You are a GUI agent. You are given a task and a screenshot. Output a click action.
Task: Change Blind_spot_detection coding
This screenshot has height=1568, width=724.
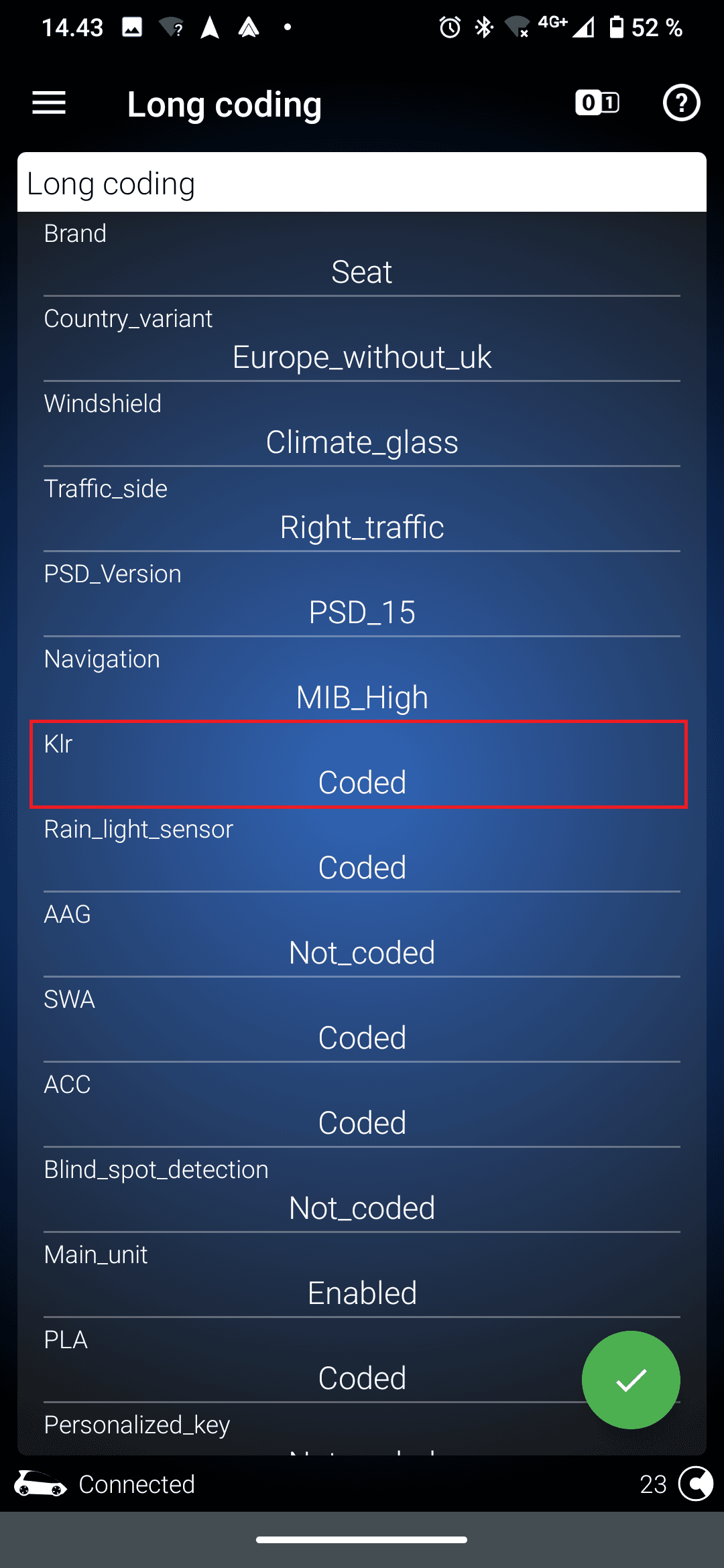coord(362,1207)
